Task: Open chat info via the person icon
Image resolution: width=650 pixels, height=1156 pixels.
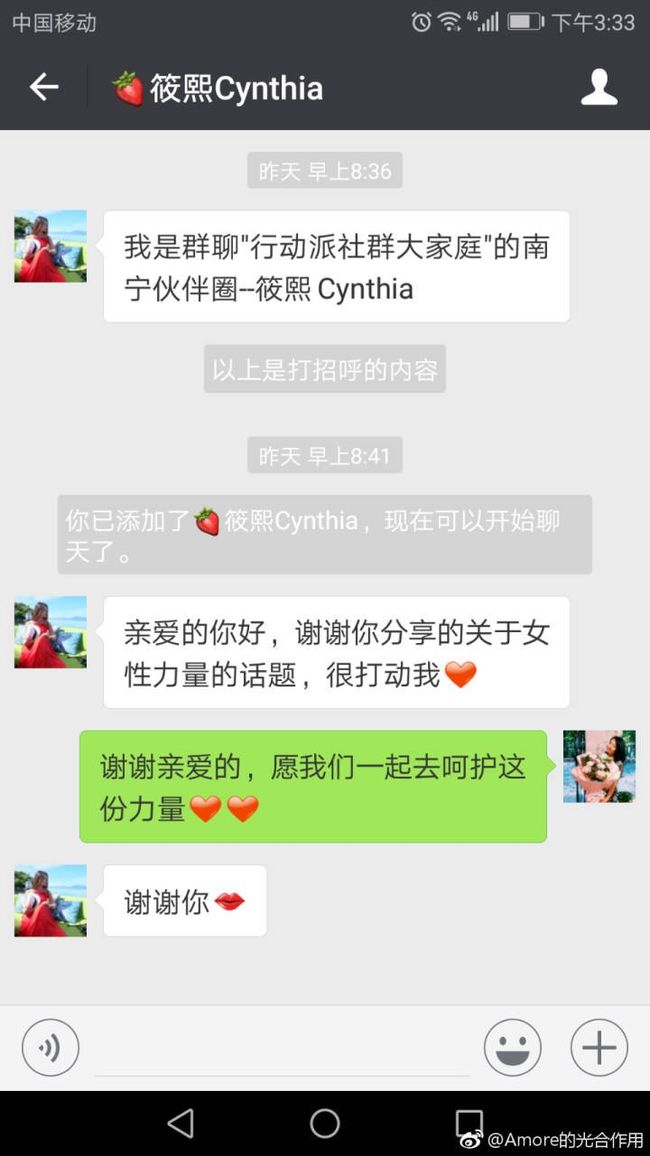Action: tap(599, 88)
